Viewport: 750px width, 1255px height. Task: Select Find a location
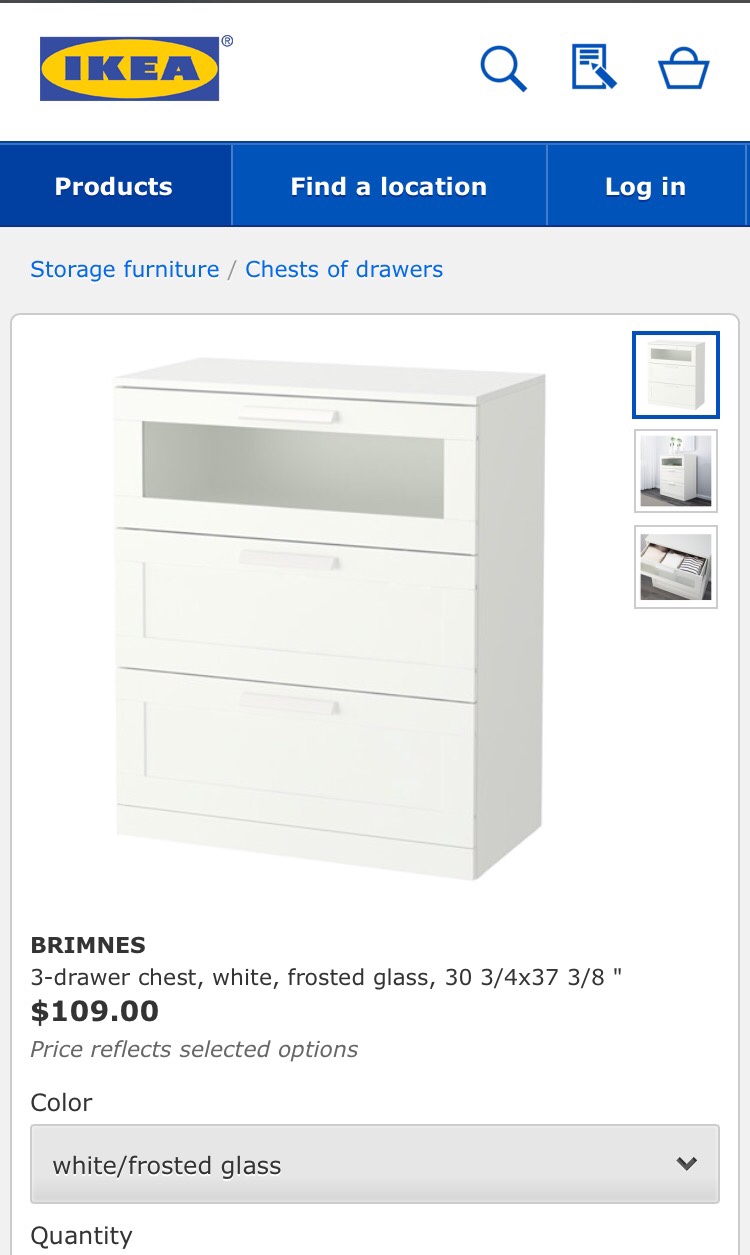coord(389,186)
